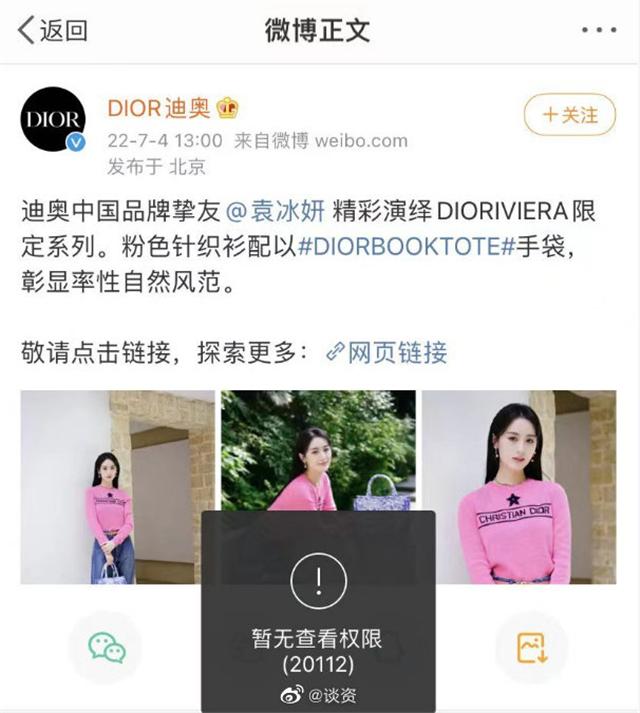
Task: View the first post photo
Action: click(116, 486)
